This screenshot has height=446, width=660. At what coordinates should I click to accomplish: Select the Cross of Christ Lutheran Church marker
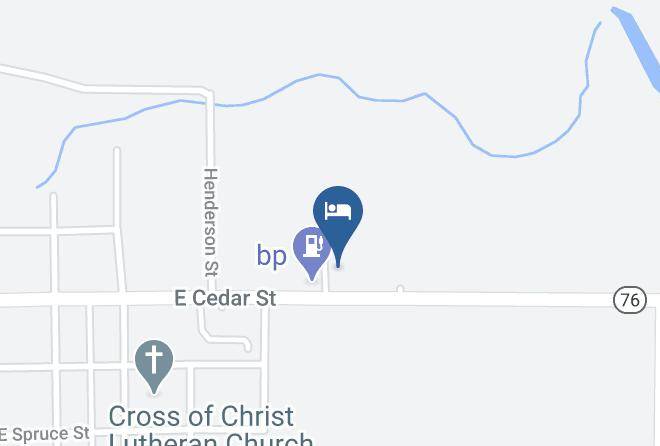click(153, 363)
